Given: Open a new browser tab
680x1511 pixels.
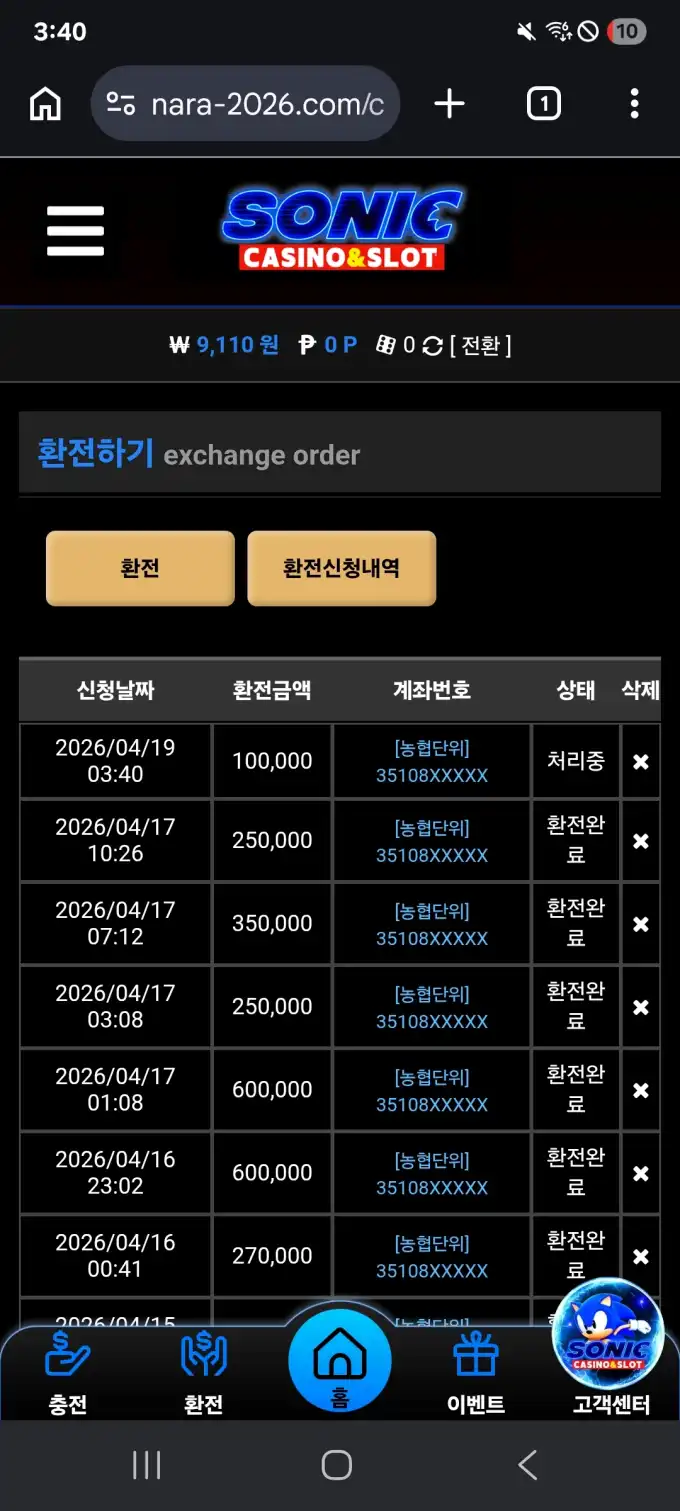Looking at the screenshot, I should click(450, 104).
